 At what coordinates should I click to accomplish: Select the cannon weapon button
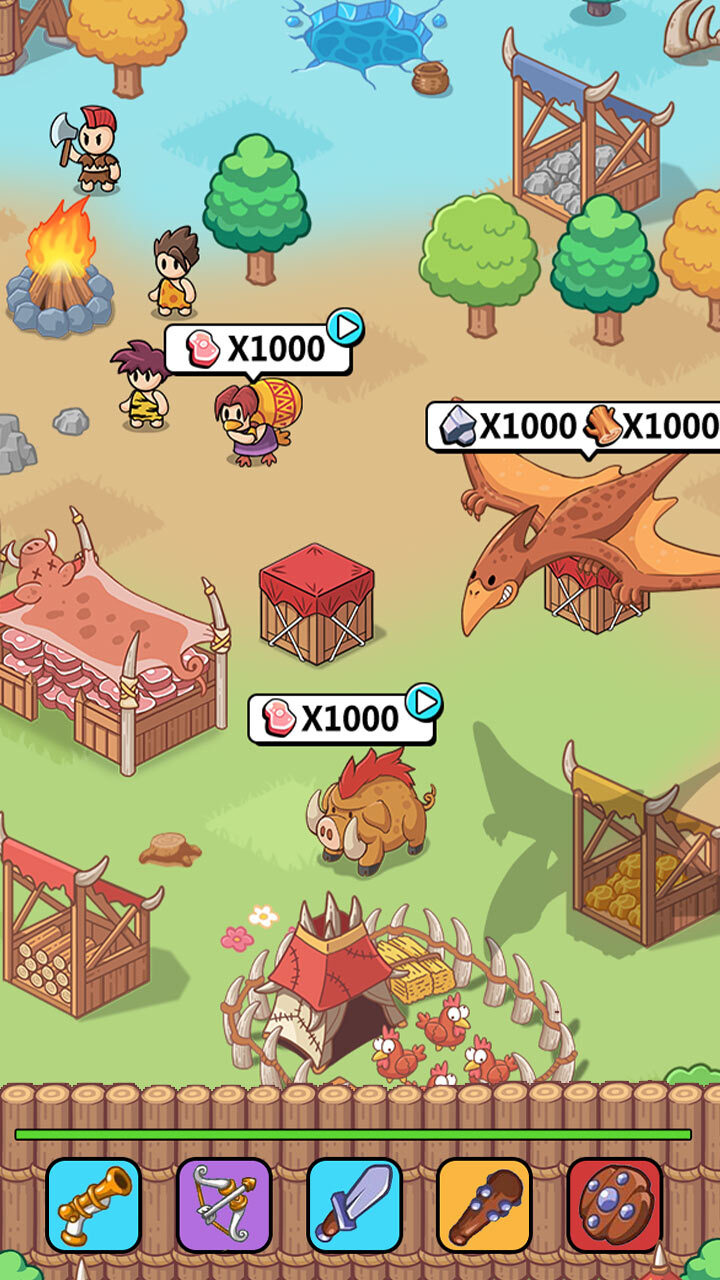[93, 1205]
